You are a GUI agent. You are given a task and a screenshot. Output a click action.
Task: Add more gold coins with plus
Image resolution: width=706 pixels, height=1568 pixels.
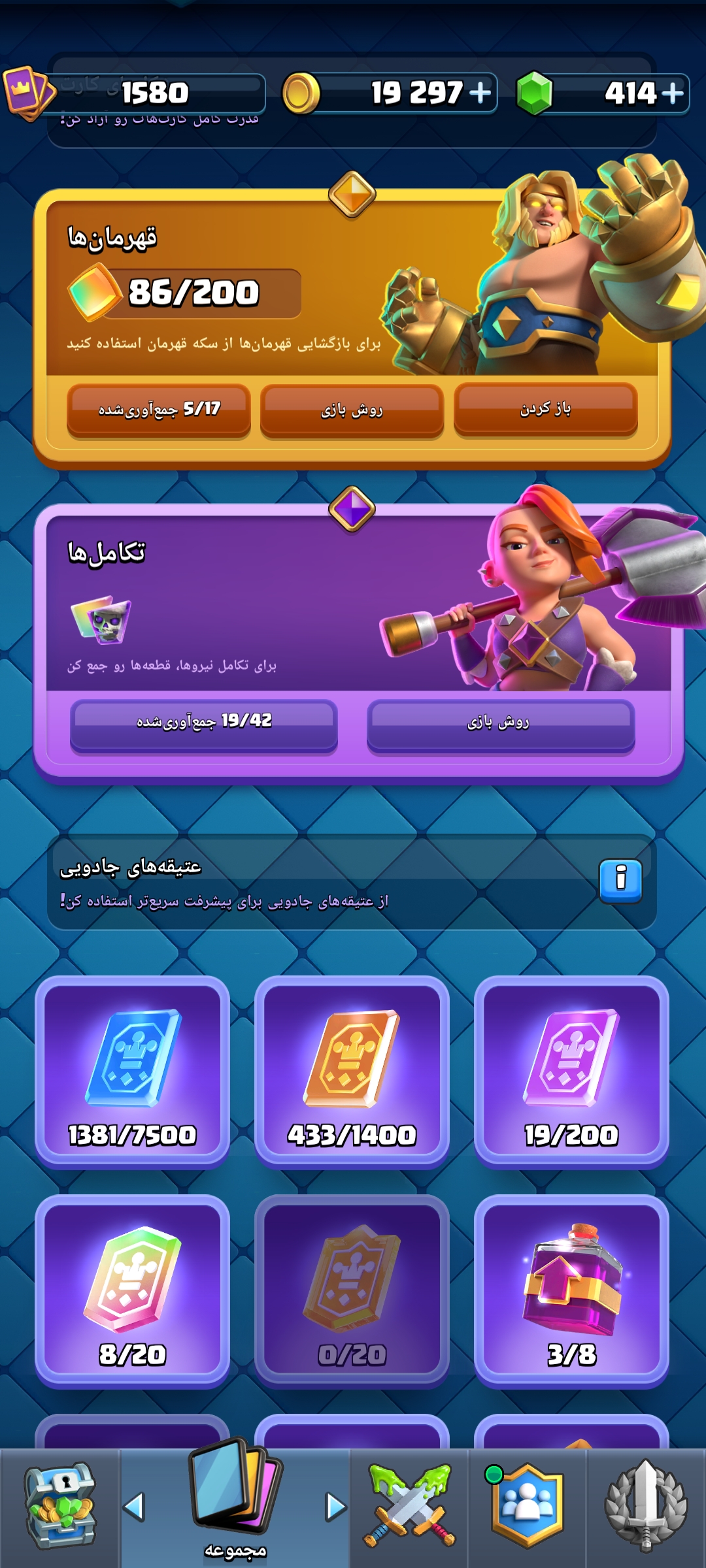click(480, 93)
